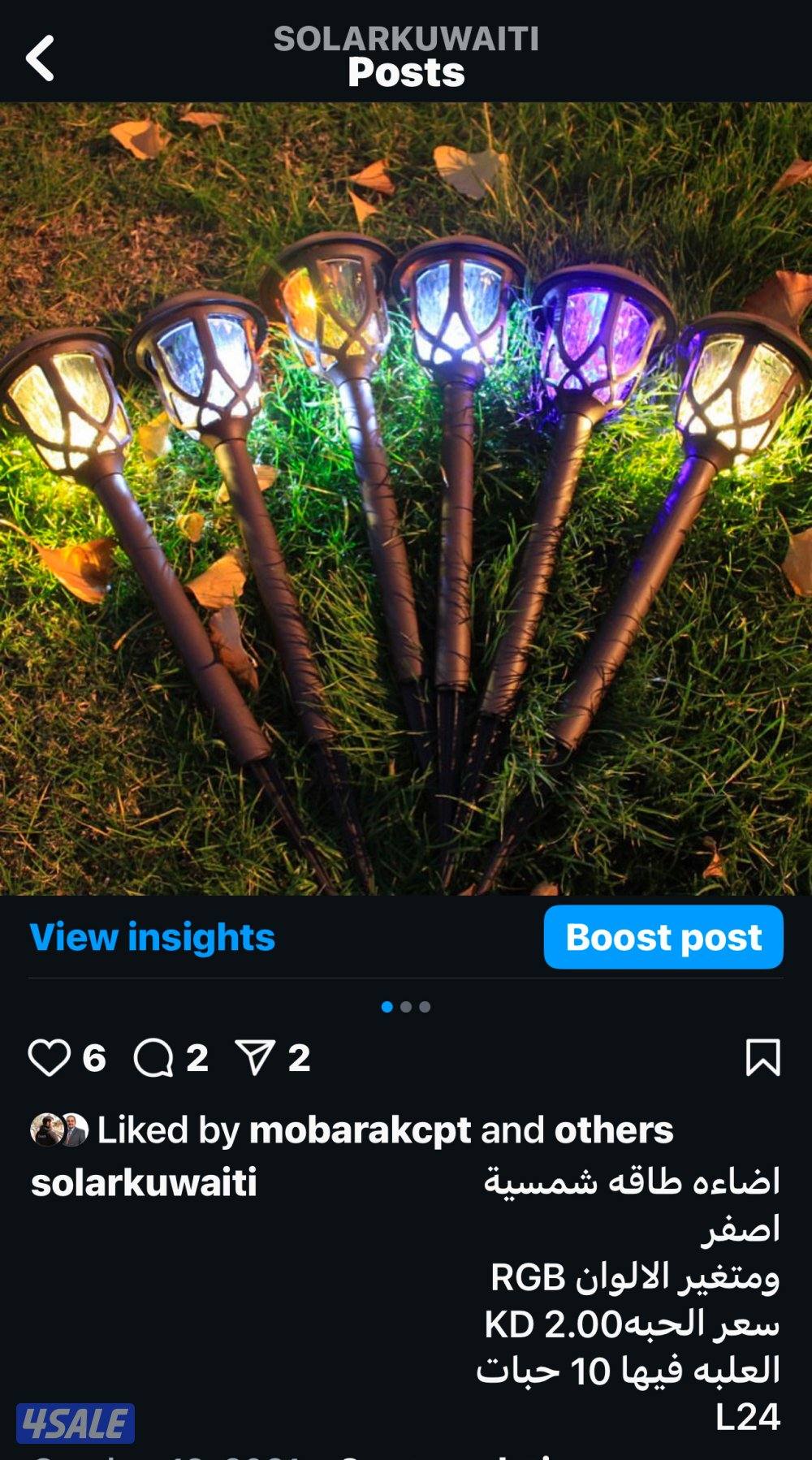Viewport: 812px width, 1460px height.
Task: Tap the Boost post button
Action: coord(663,937)
